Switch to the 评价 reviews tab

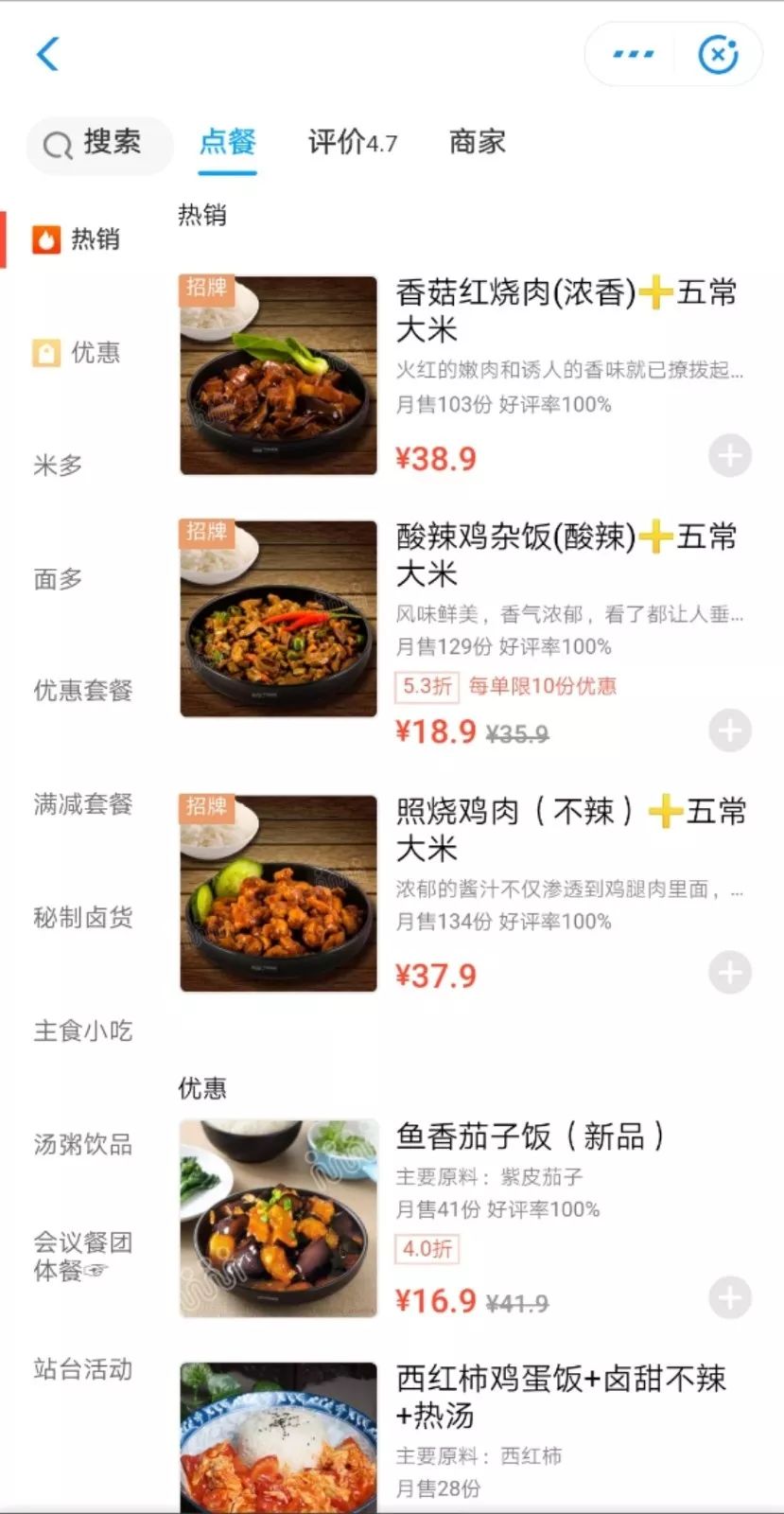[351, 143]
